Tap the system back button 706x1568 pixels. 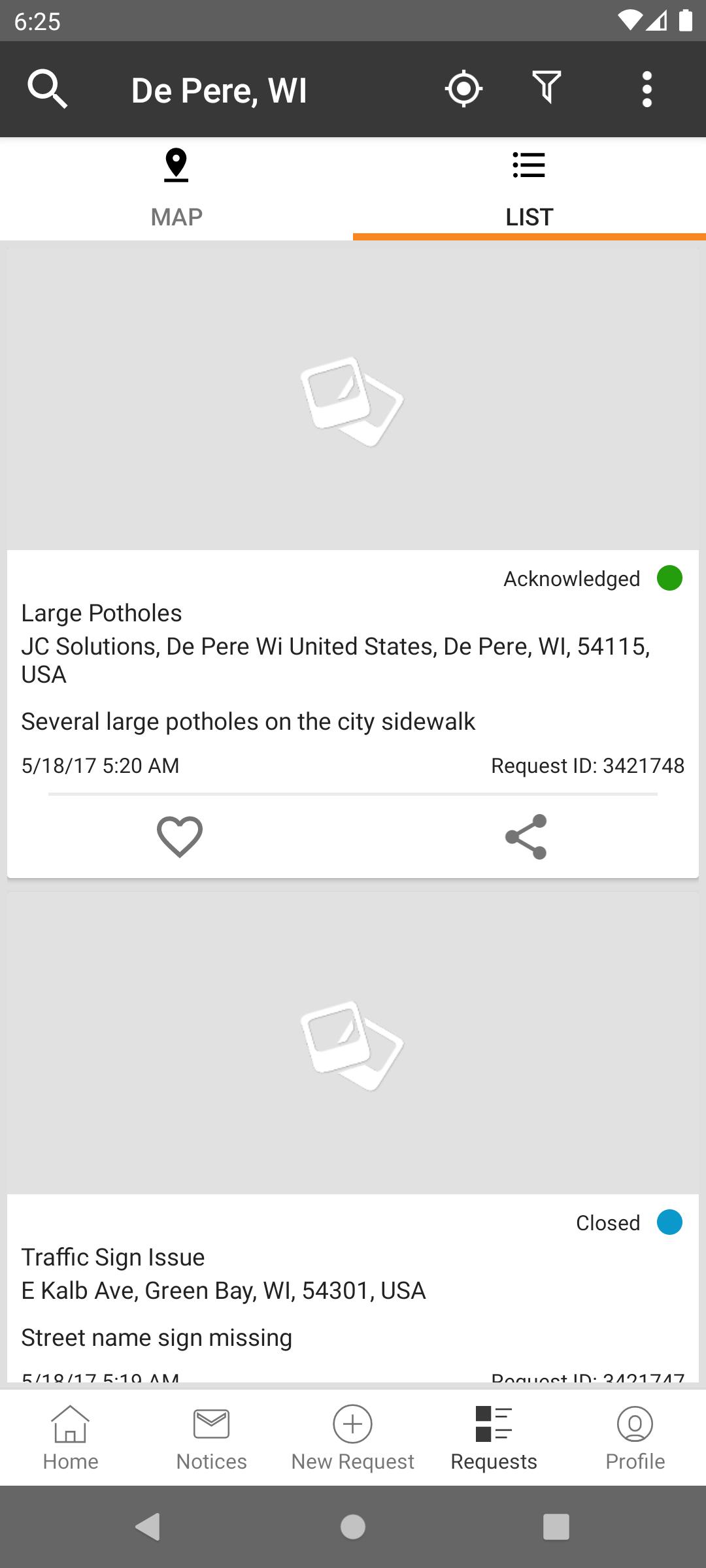point(148,1527)
